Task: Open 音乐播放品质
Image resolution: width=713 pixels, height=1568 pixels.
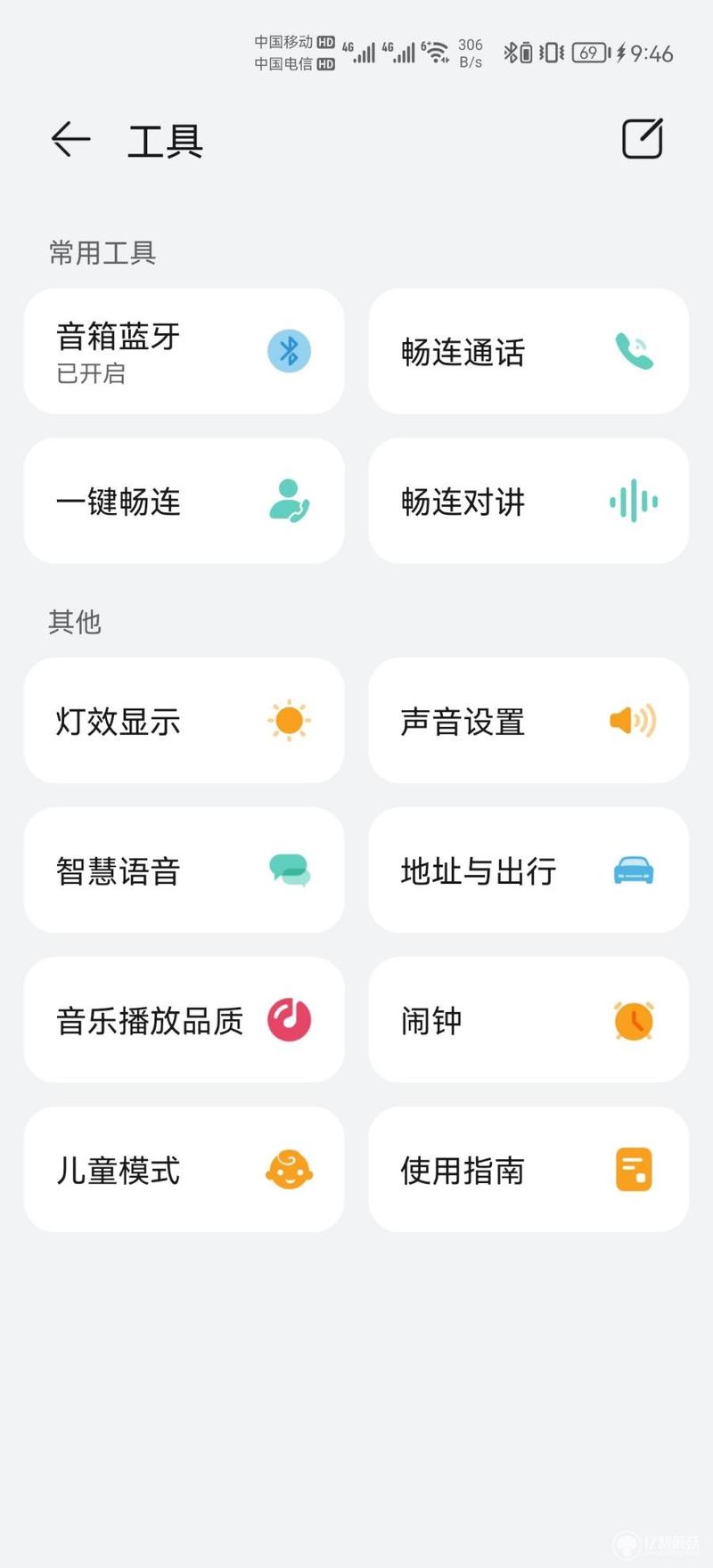Action: tap(184, 1020)
